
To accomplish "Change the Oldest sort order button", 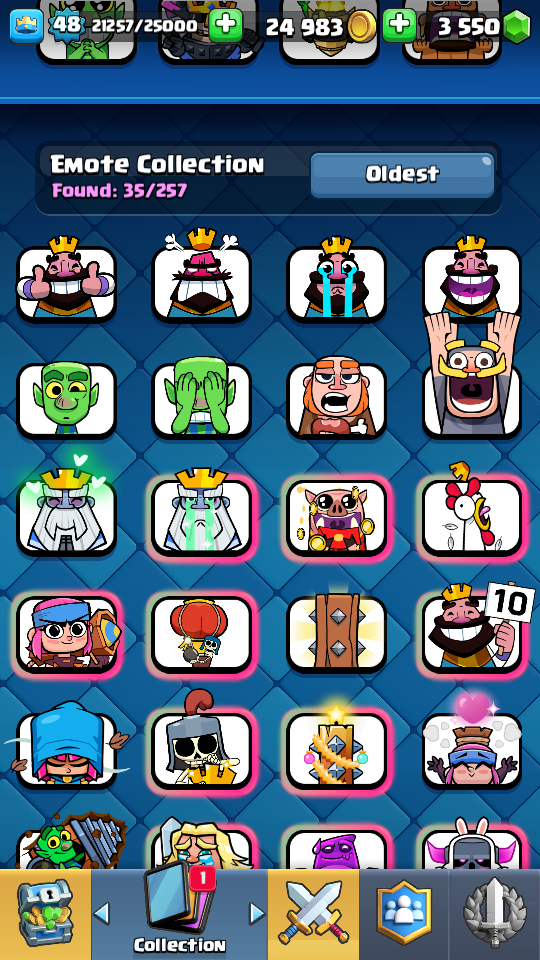I will [402, 174].
